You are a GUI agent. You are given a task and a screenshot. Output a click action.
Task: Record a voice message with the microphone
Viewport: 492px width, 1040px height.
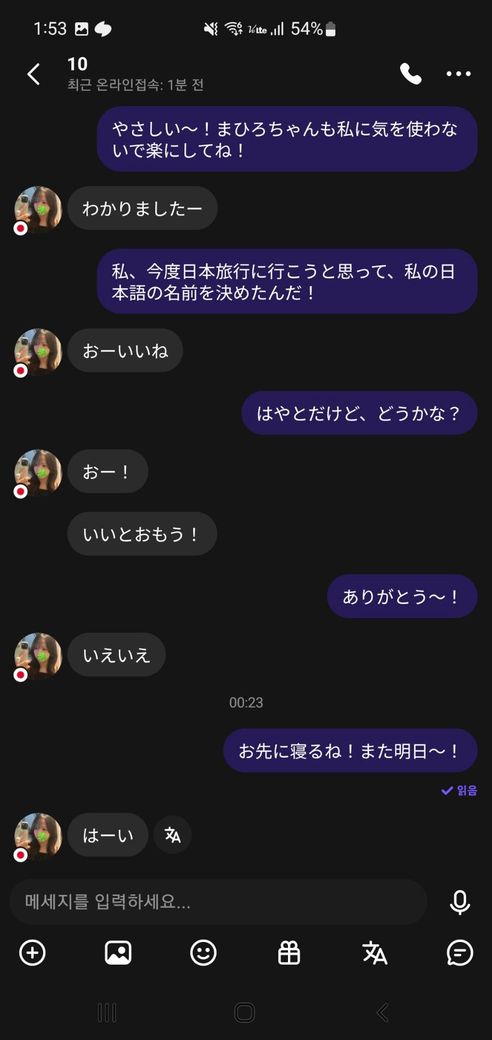(460, 902)
